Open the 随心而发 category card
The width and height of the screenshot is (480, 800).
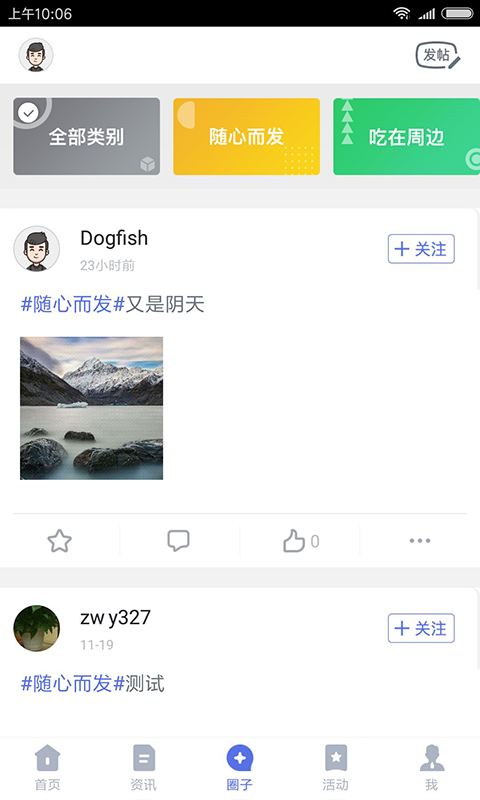point(246,137)
